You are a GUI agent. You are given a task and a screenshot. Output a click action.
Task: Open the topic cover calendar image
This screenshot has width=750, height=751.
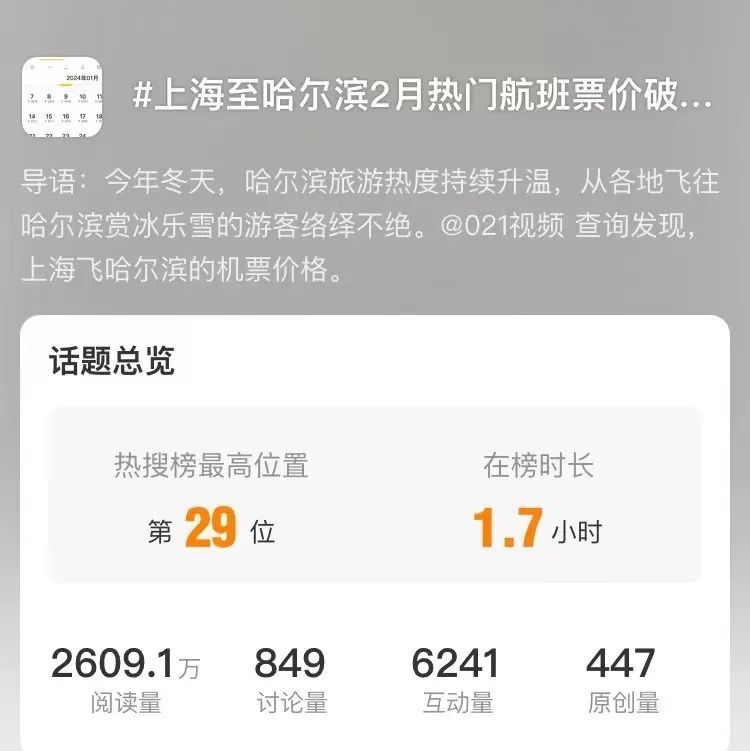pyautogui.click(x=62, y=97)
